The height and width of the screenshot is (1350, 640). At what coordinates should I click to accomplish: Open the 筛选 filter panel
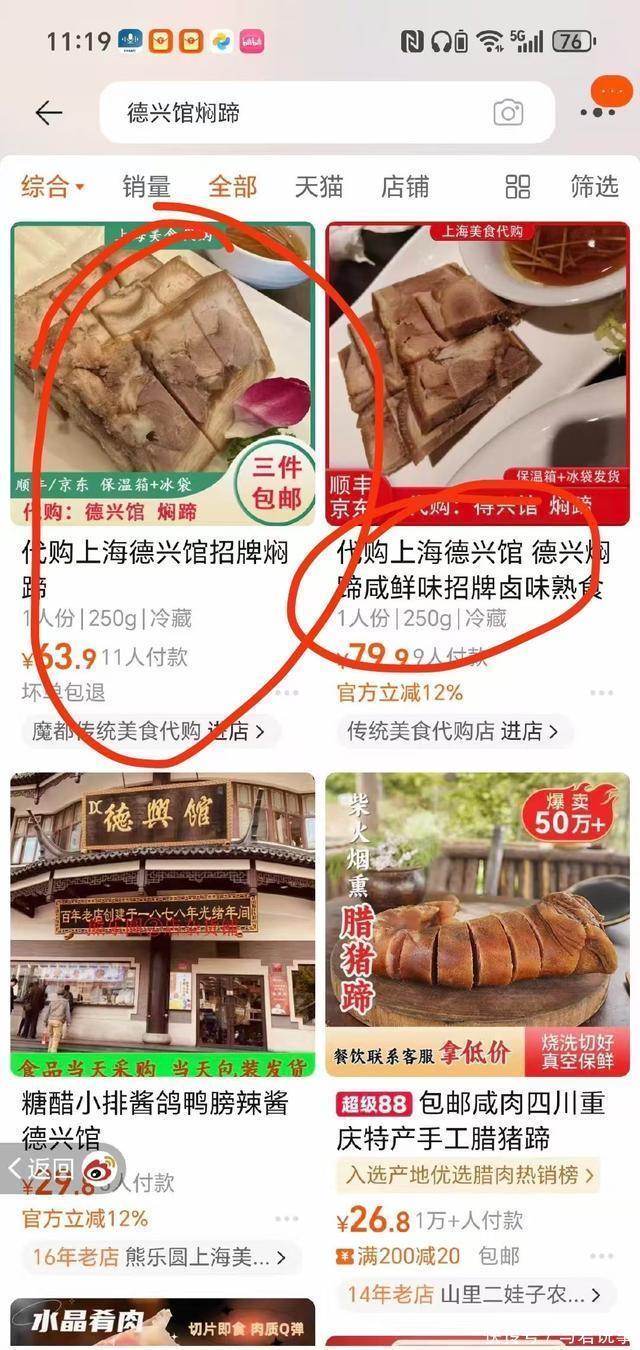[x=594, y=186]
